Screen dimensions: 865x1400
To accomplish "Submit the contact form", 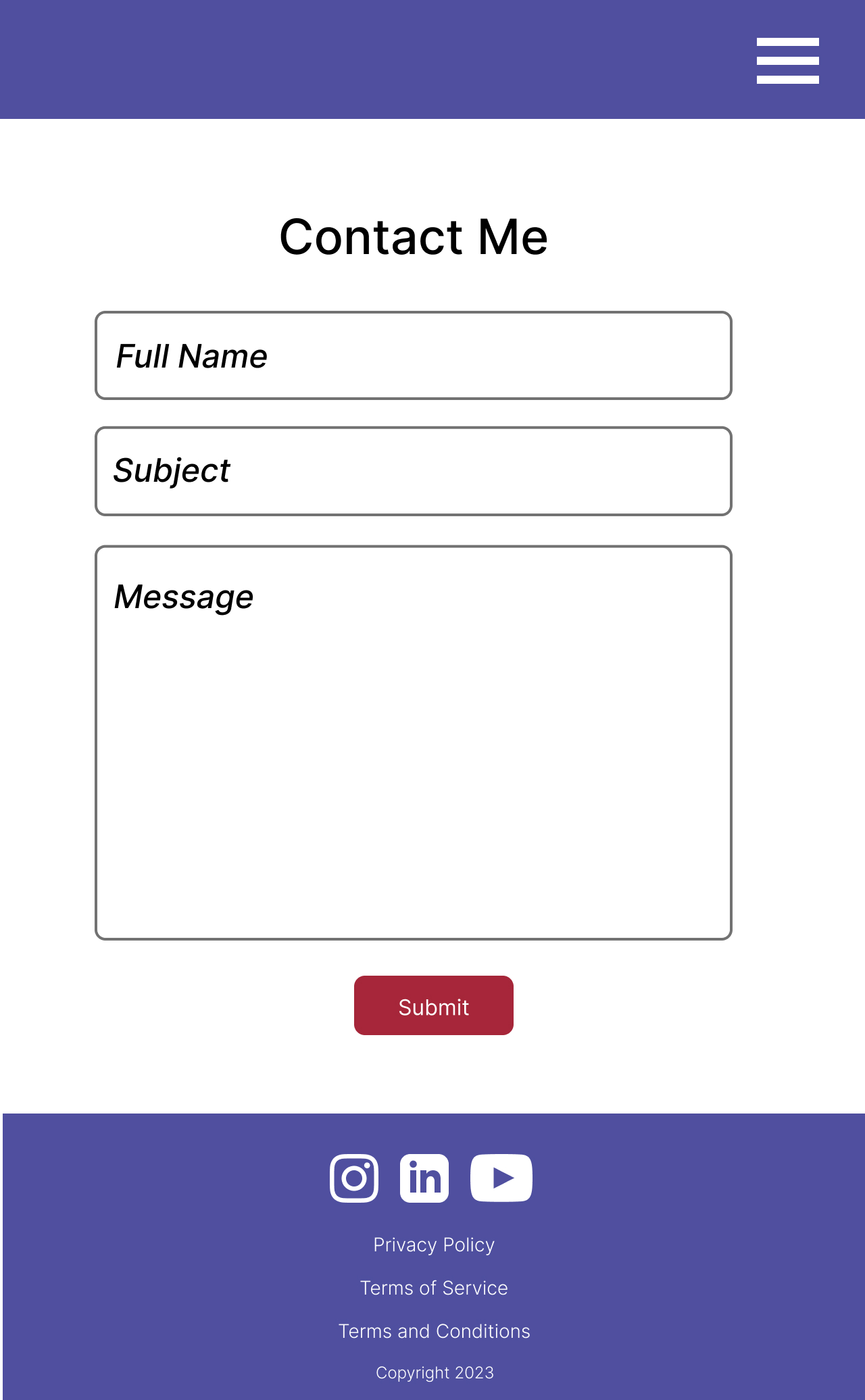I will click(x=433, y=1005).
